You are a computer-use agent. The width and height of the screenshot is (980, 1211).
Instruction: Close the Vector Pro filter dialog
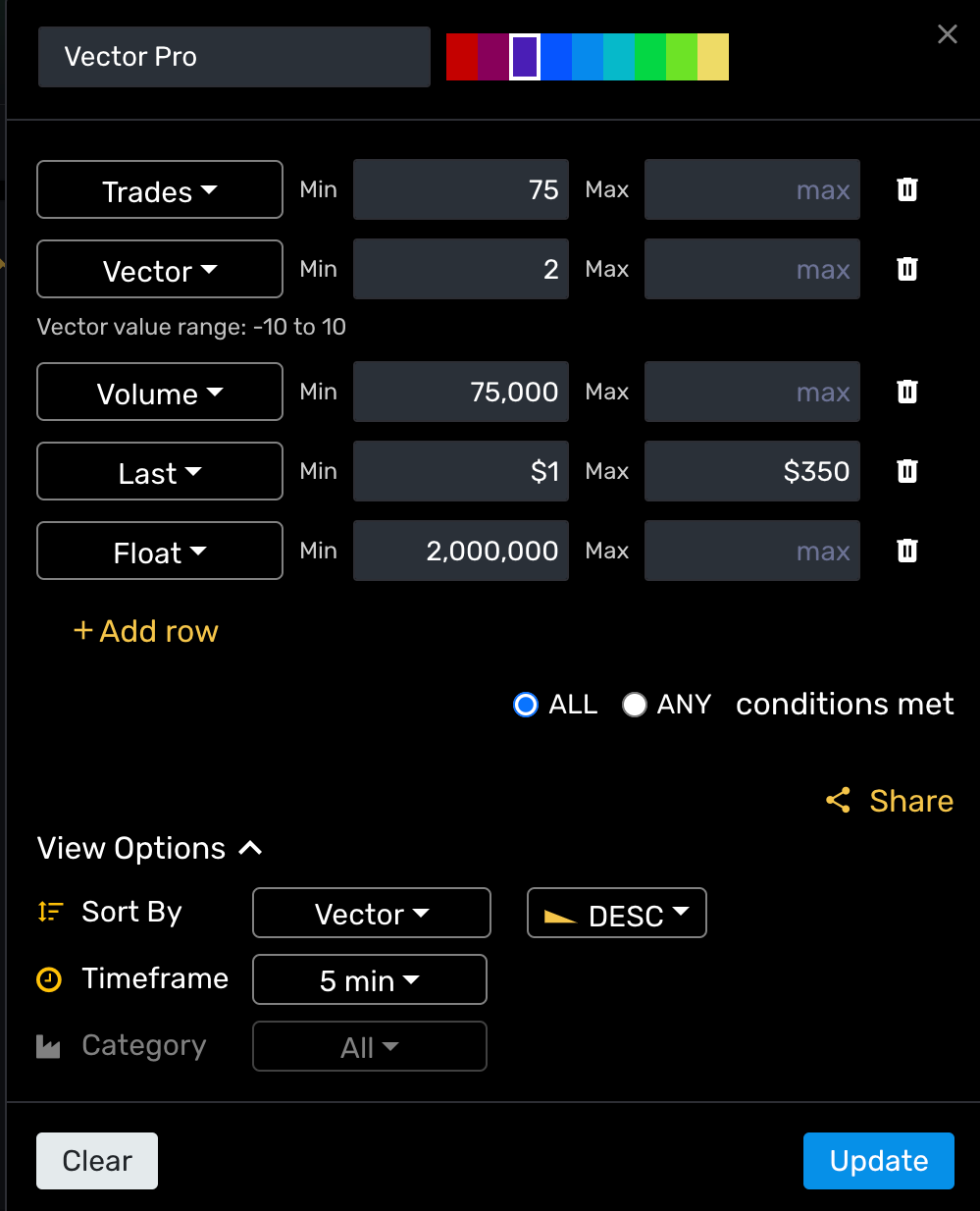point(947,34)
